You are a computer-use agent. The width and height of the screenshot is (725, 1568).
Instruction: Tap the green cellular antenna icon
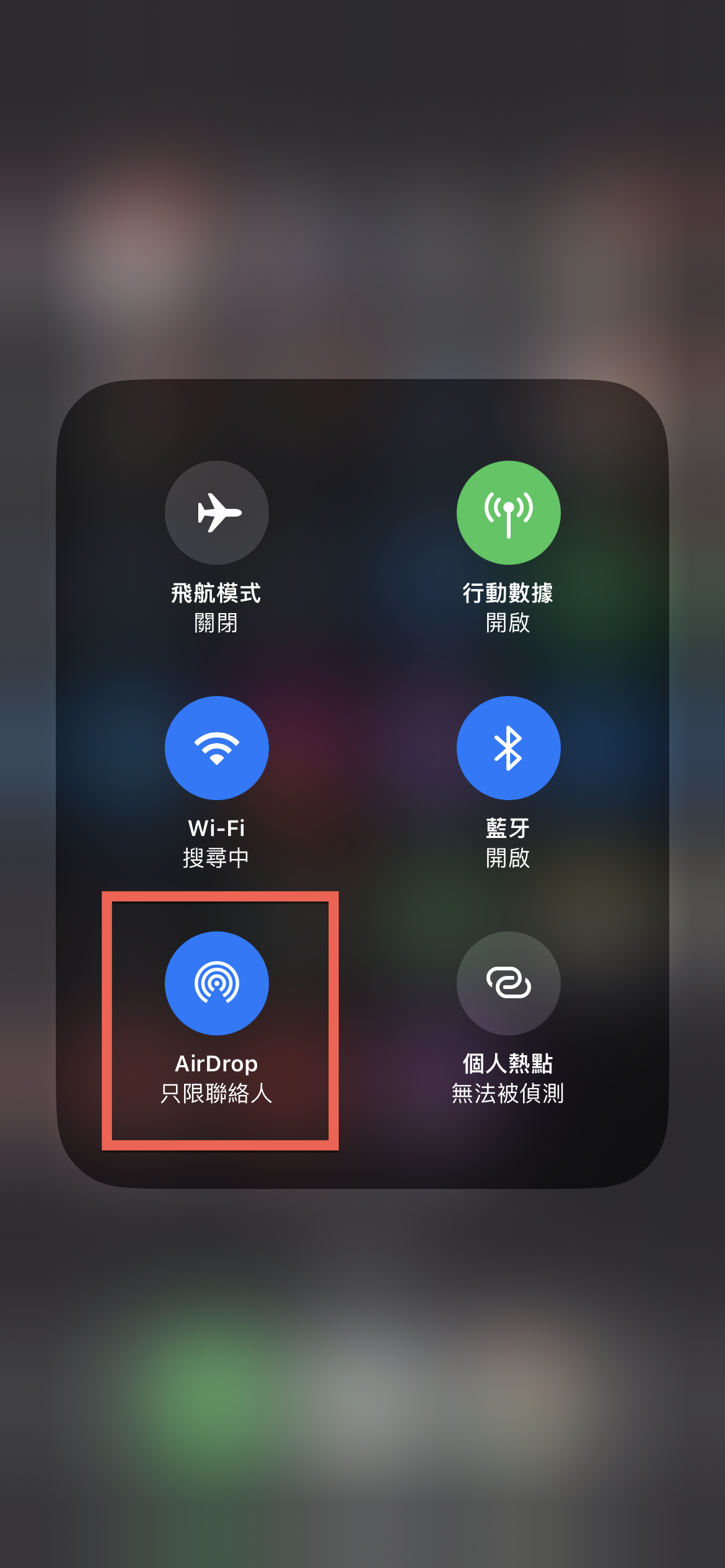(x=508, y=512)
